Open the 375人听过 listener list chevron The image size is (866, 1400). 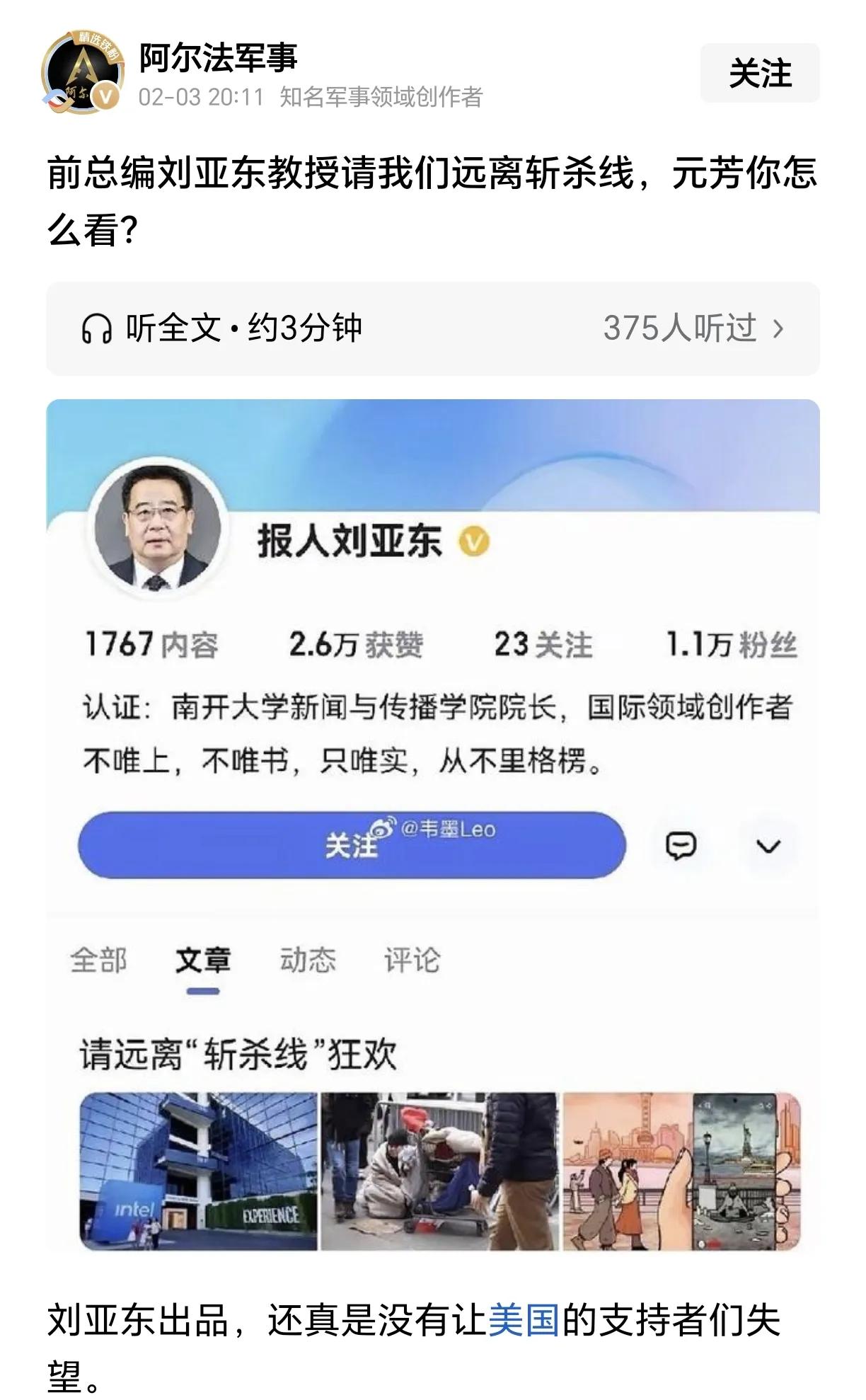pos(778,327)
